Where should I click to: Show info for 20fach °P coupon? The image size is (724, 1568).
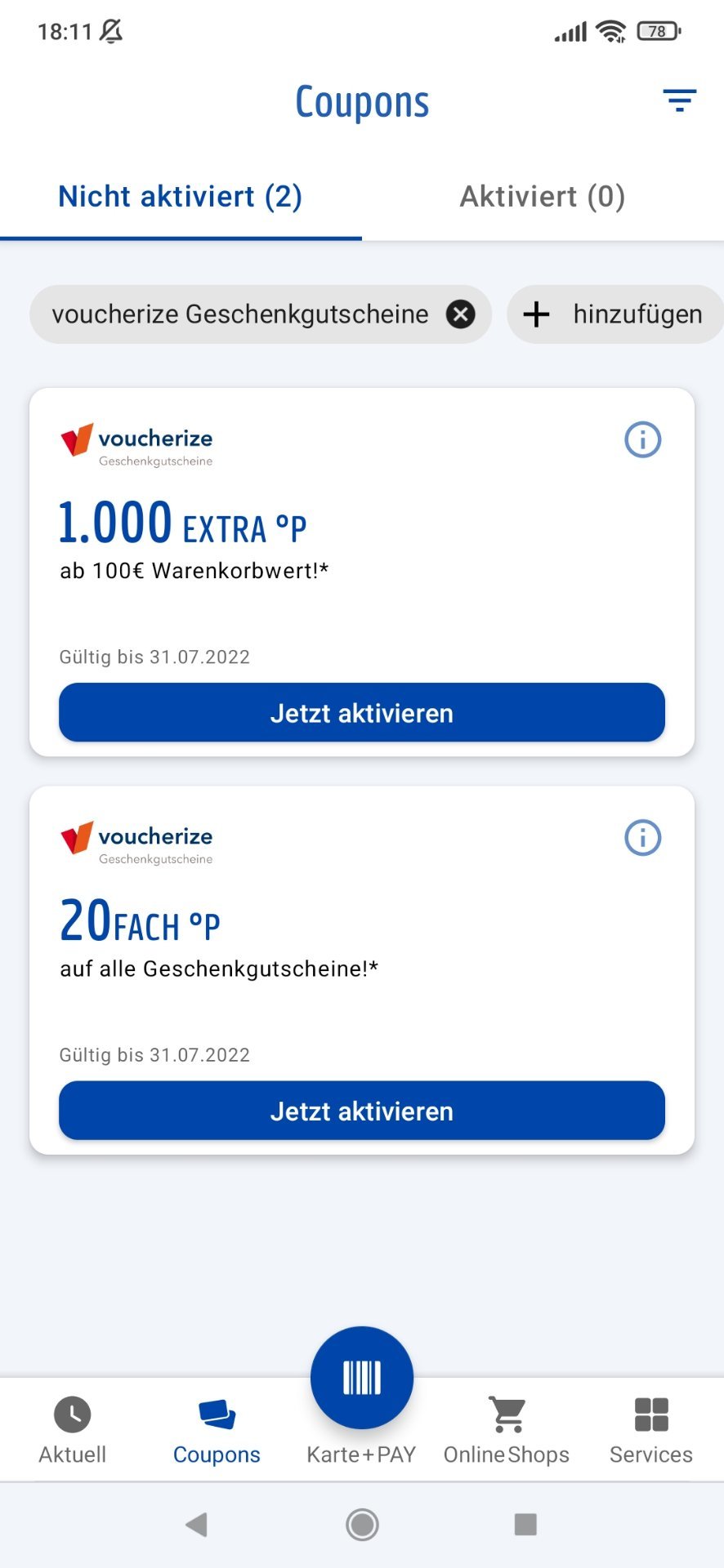(643, 838)
